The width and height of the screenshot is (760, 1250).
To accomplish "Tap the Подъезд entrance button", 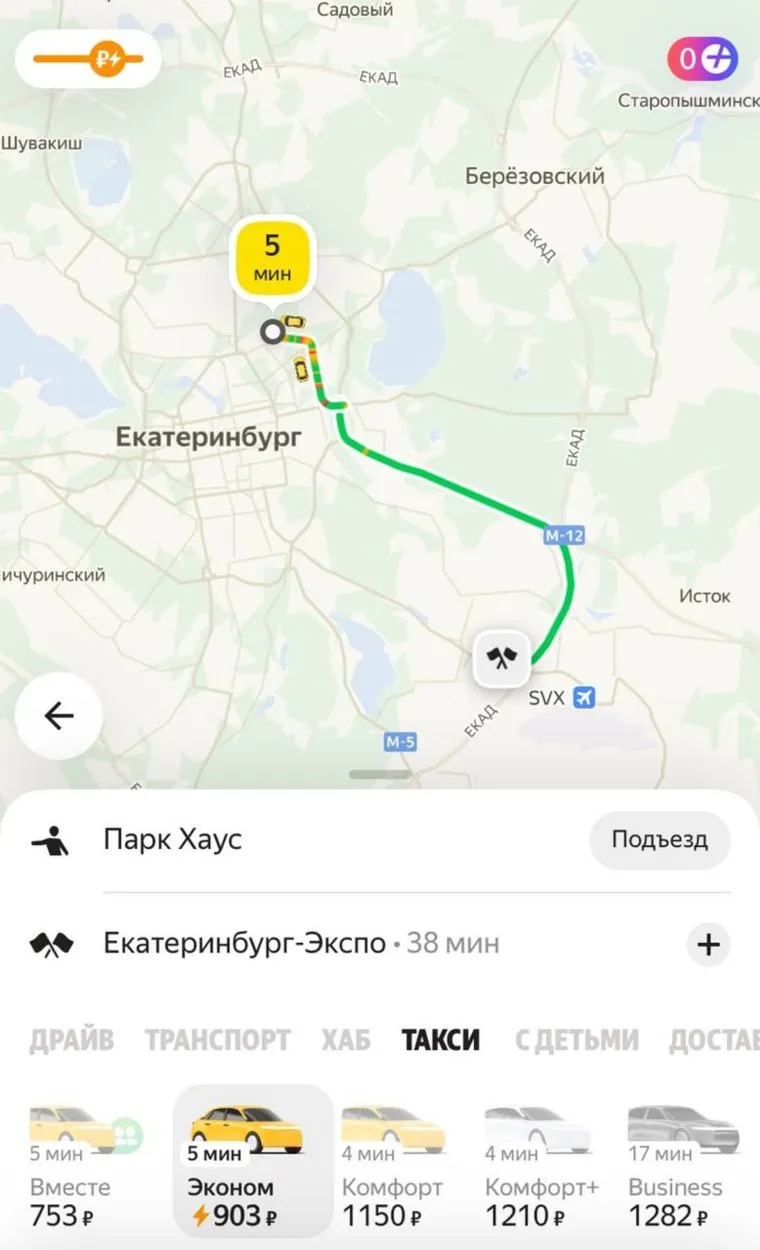I will pos(659,840).
